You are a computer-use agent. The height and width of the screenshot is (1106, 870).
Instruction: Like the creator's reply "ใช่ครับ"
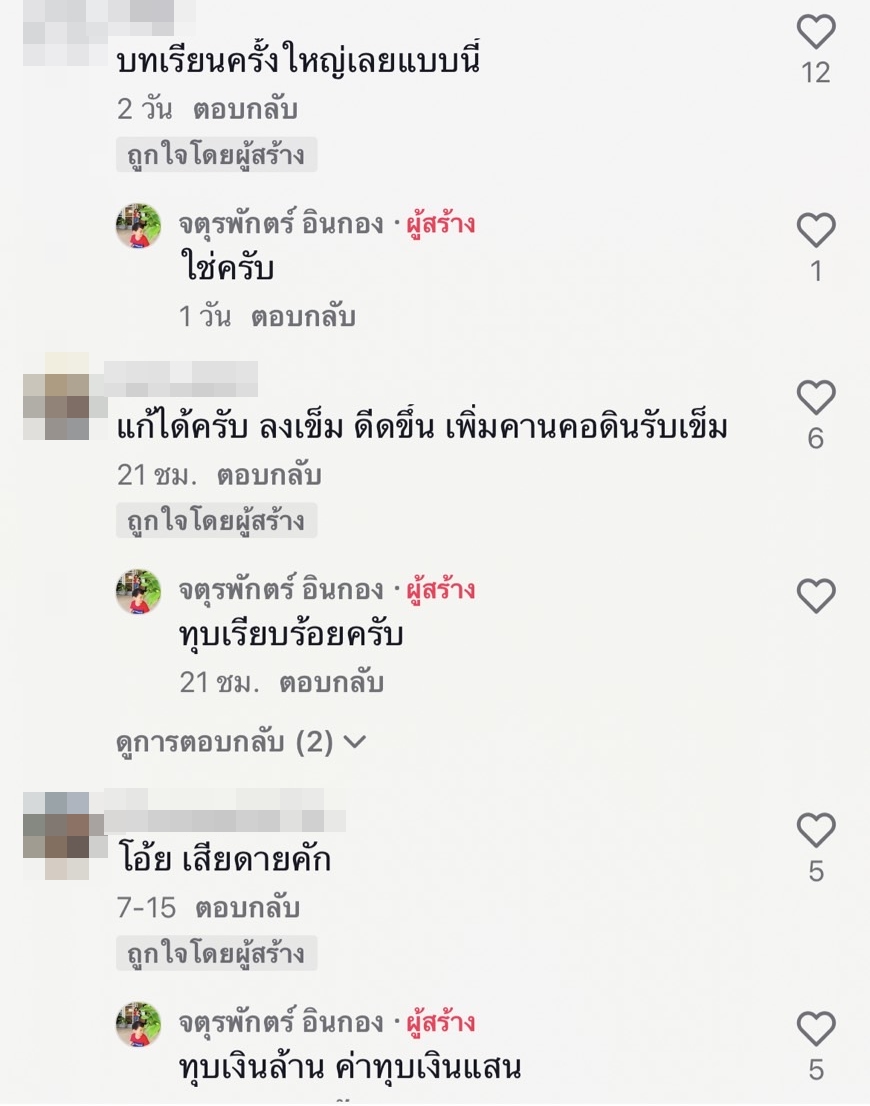click(x=816, y=231)
